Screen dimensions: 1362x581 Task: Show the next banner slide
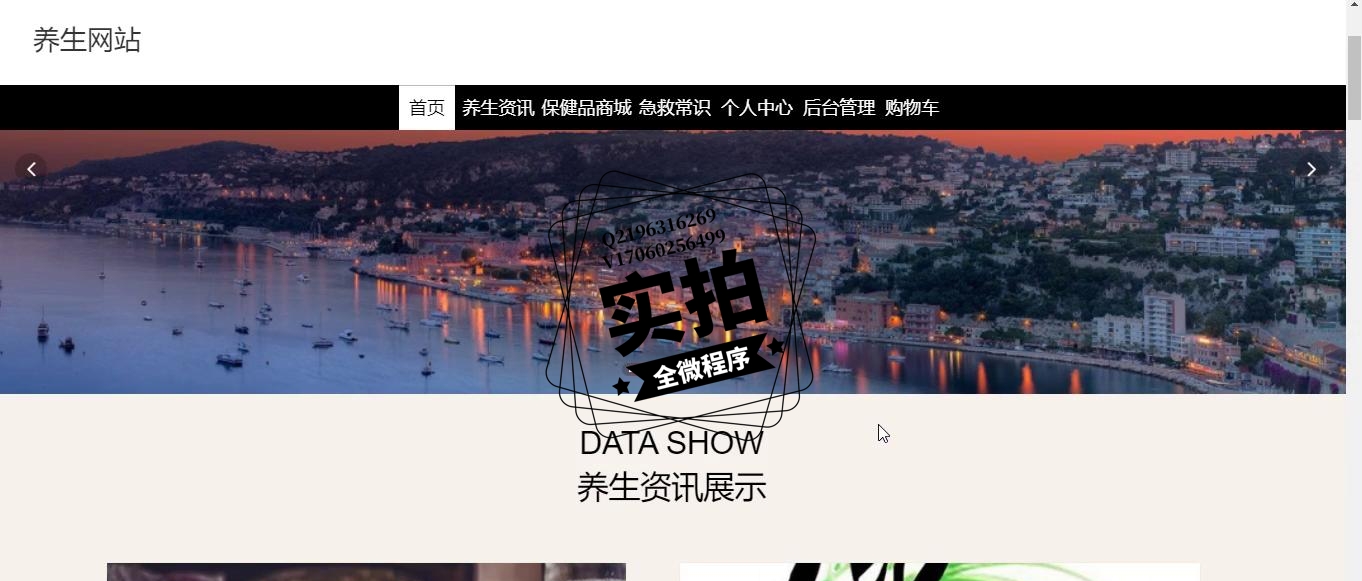coord(1311,169)
